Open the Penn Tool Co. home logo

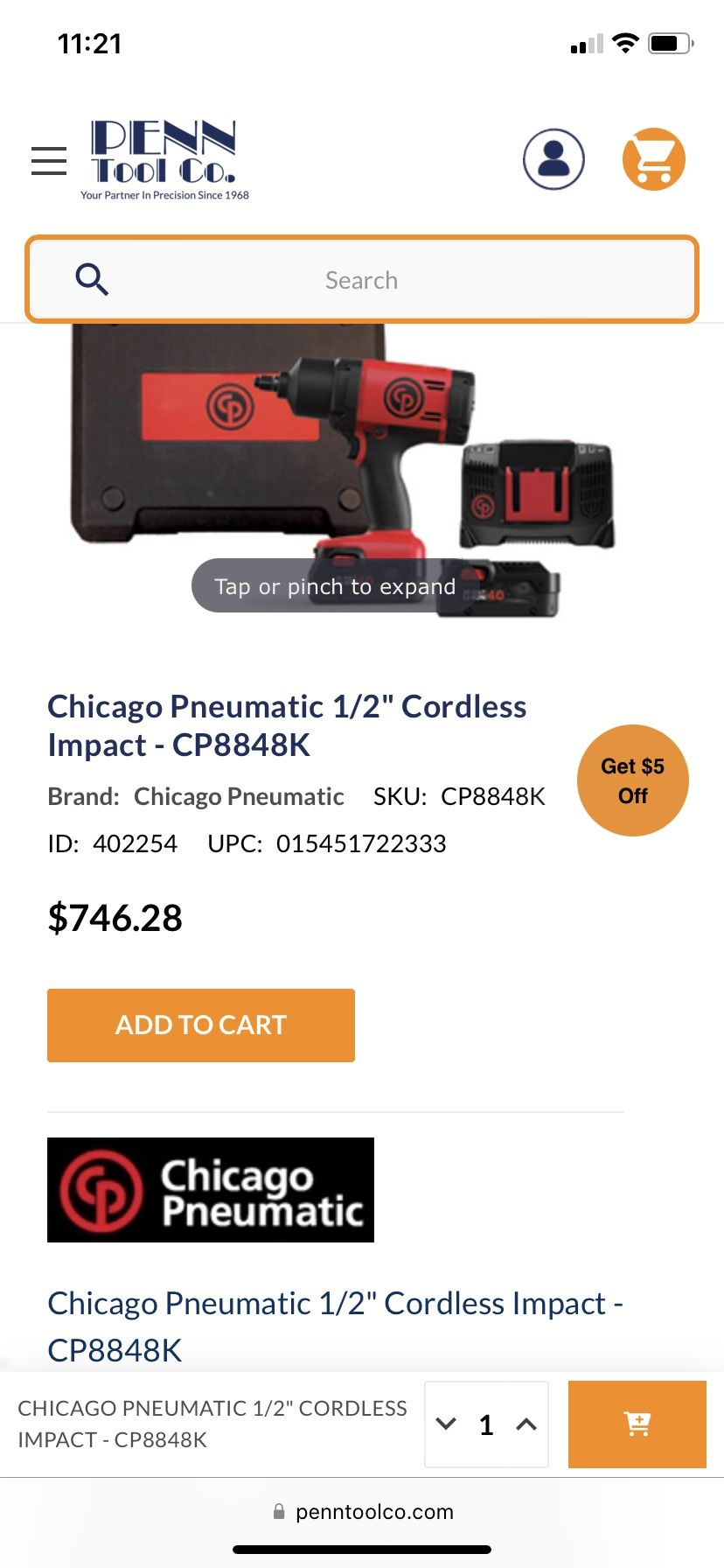click(164, 160)
